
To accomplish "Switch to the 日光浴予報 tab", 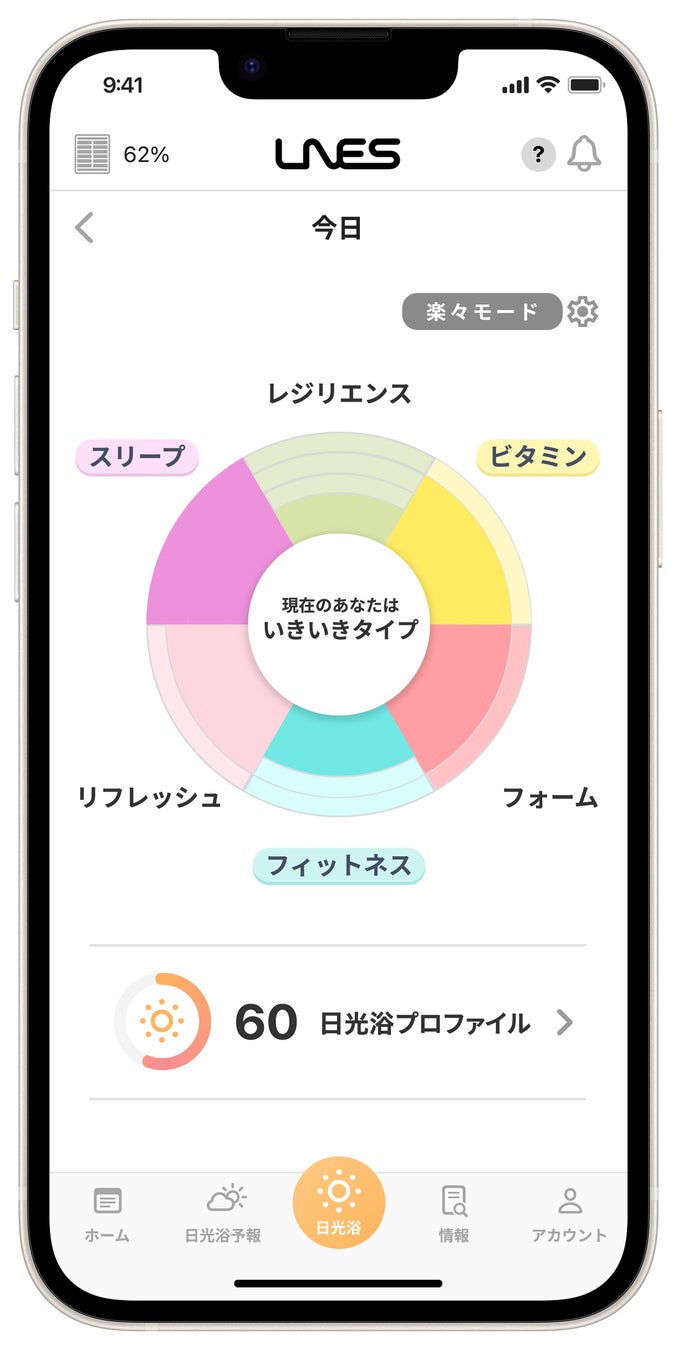I will (224, 1214).
